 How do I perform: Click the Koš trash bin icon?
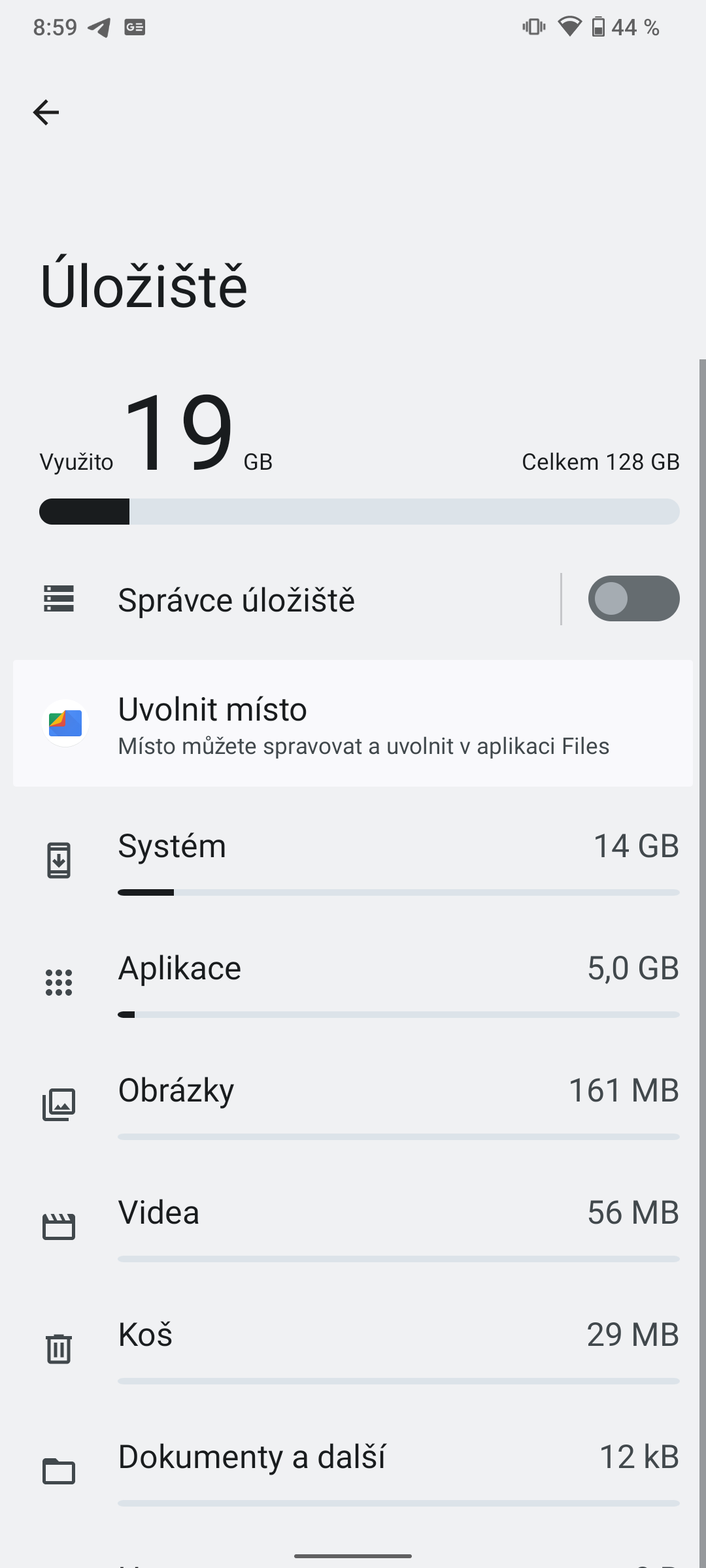pyautogui.click(x=58, y=1347)
